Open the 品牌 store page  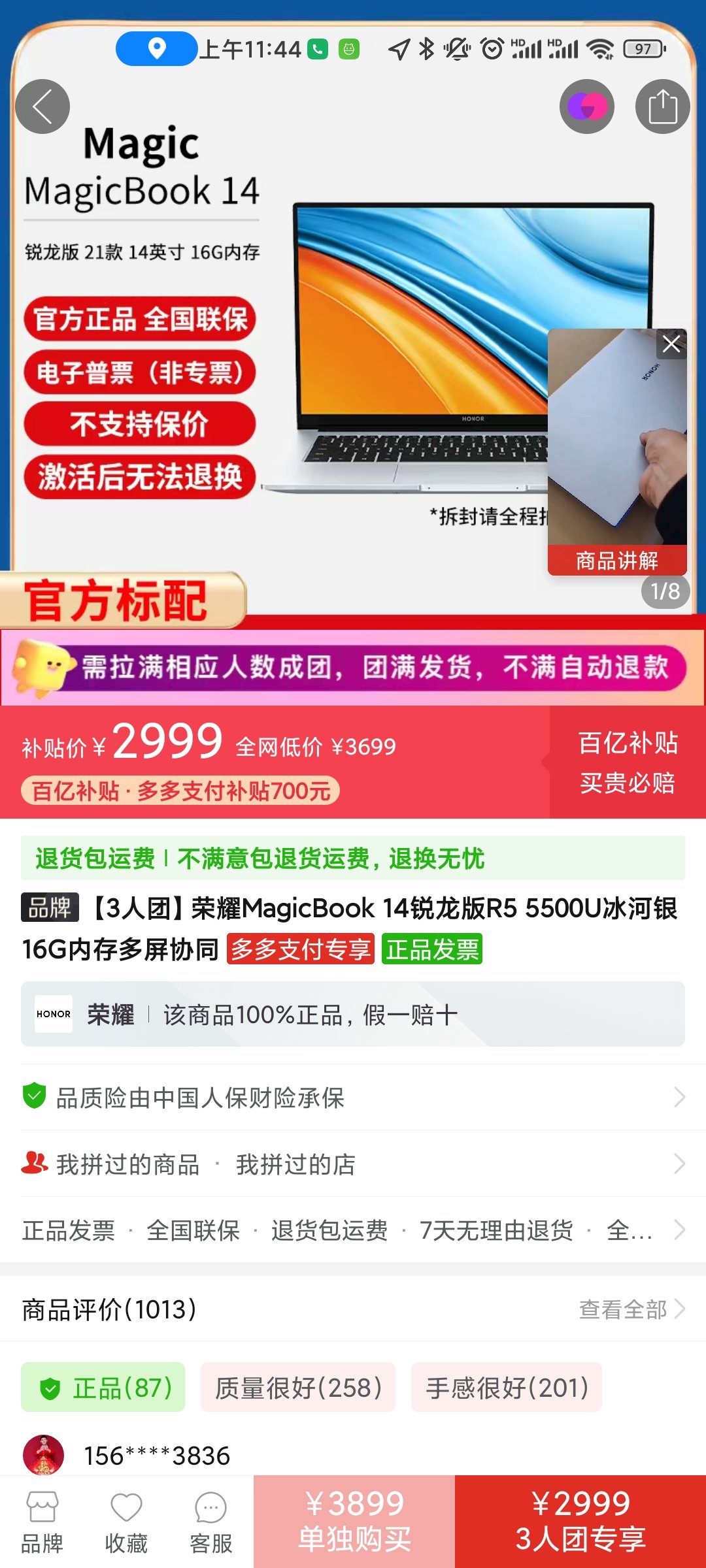pos(42,1522)
